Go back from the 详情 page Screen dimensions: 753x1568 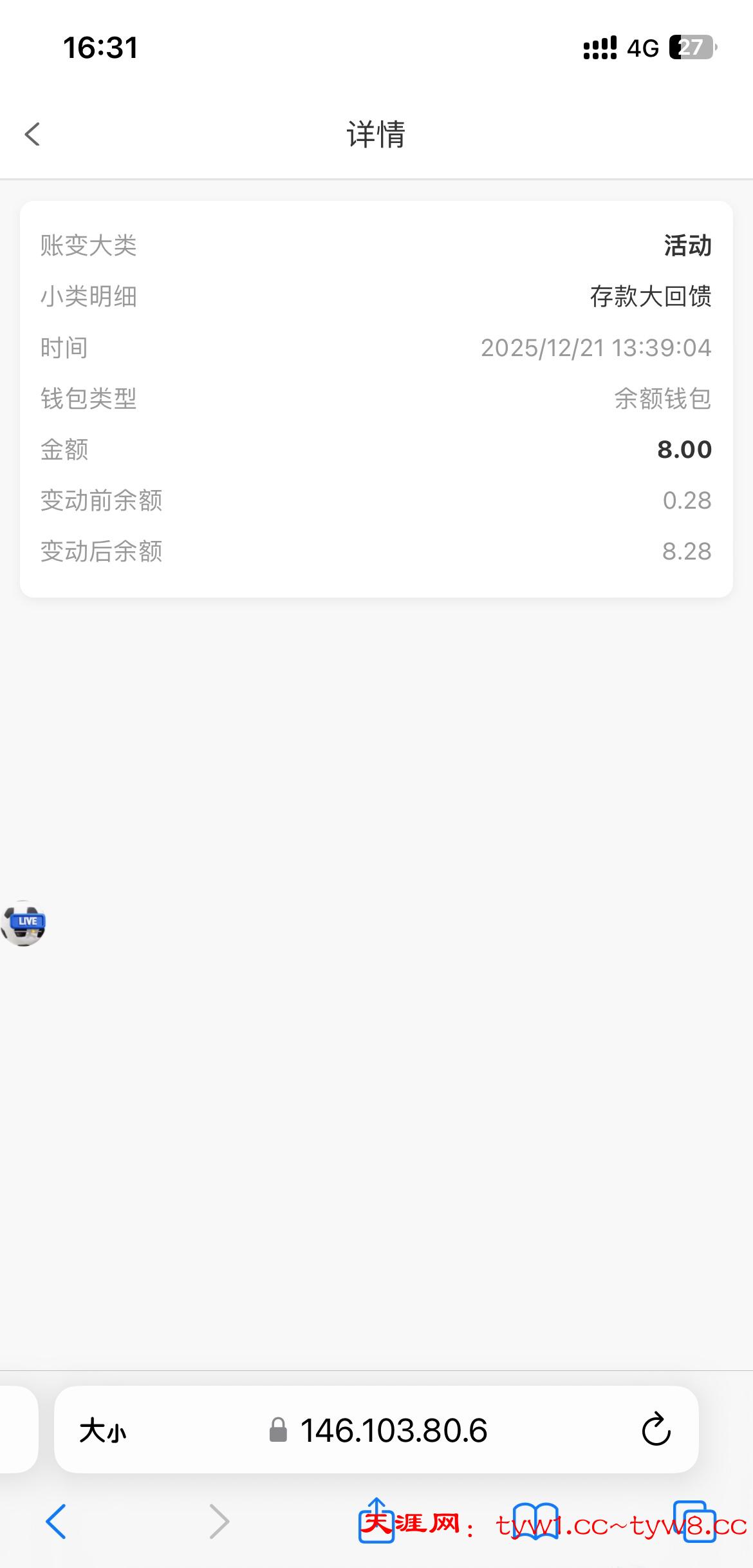pos(33,135)
